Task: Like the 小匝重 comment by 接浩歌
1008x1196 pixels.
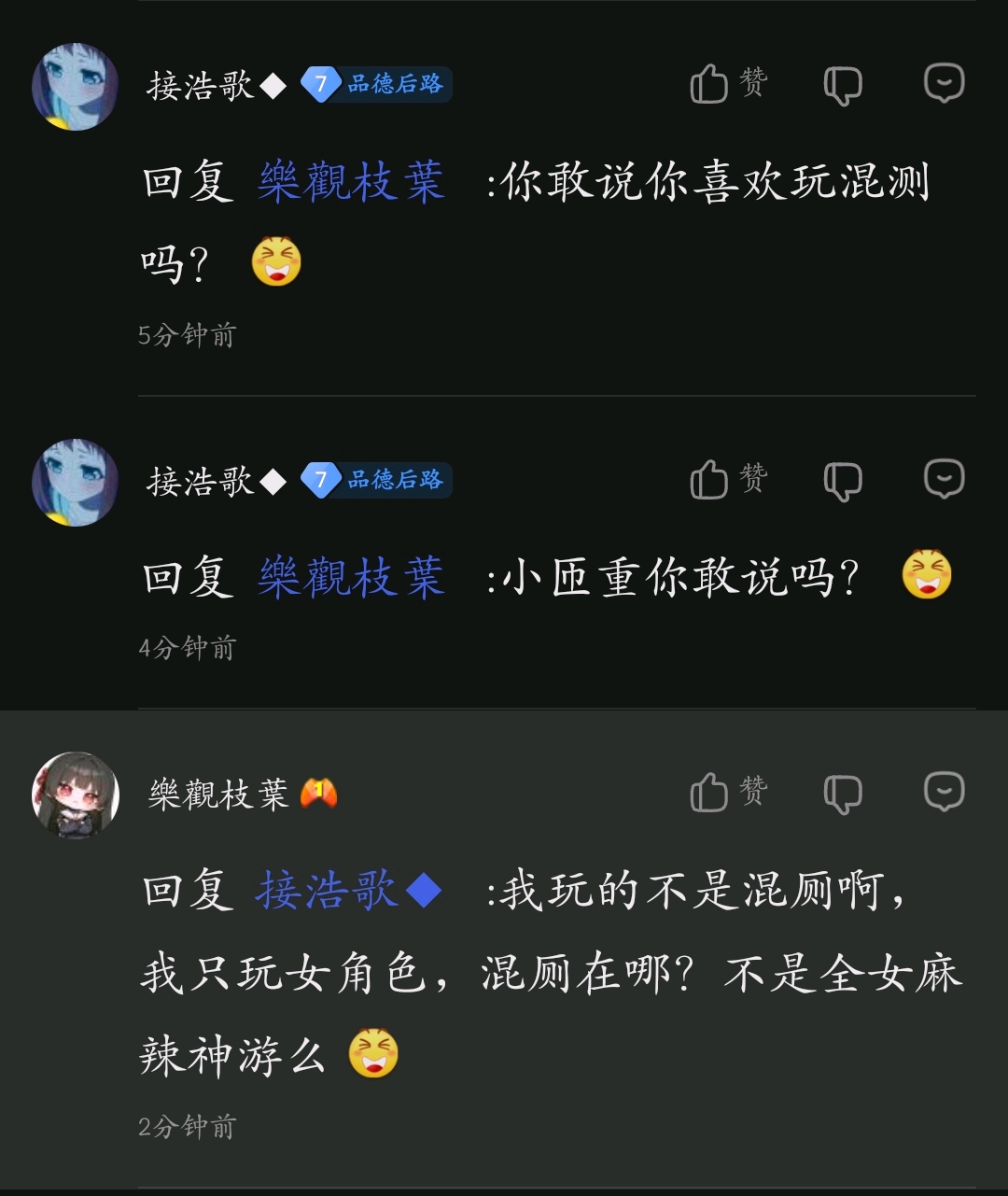Action: [710, 480]
